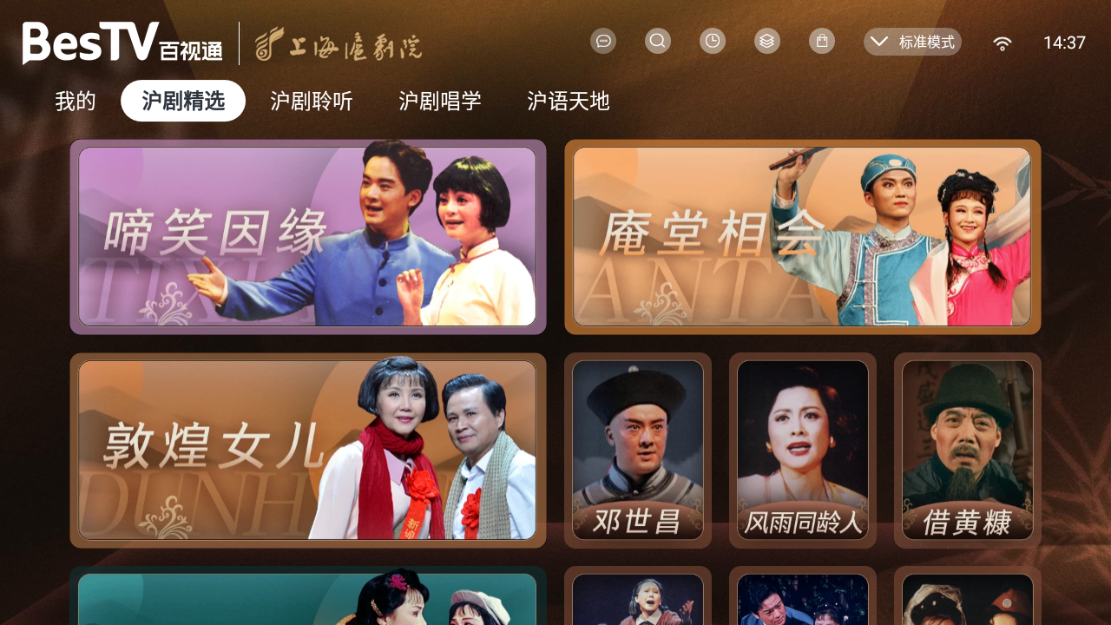
Task: Open the messages chat-bubble icon
Action: (603, 41)
